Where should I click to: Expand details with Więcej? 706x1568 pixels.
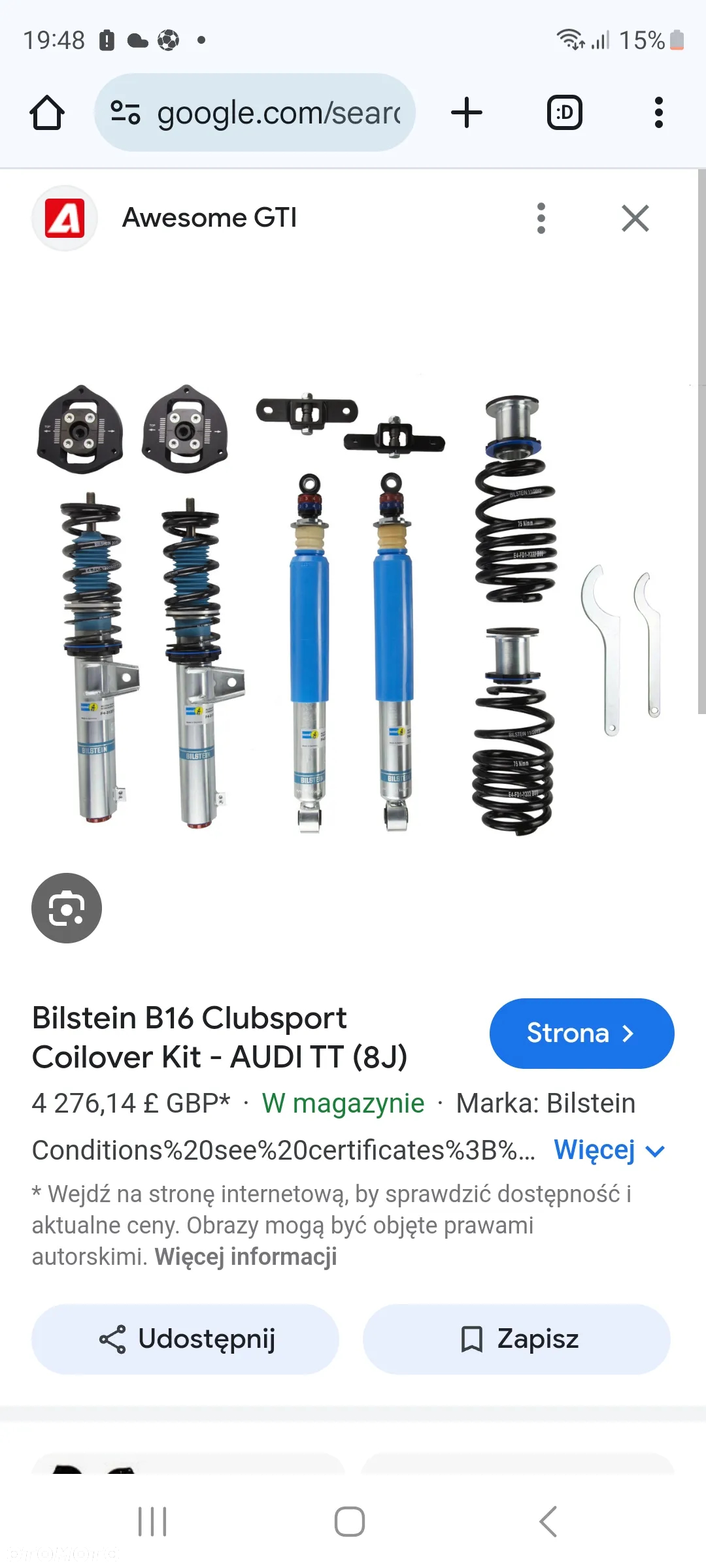609,1151
